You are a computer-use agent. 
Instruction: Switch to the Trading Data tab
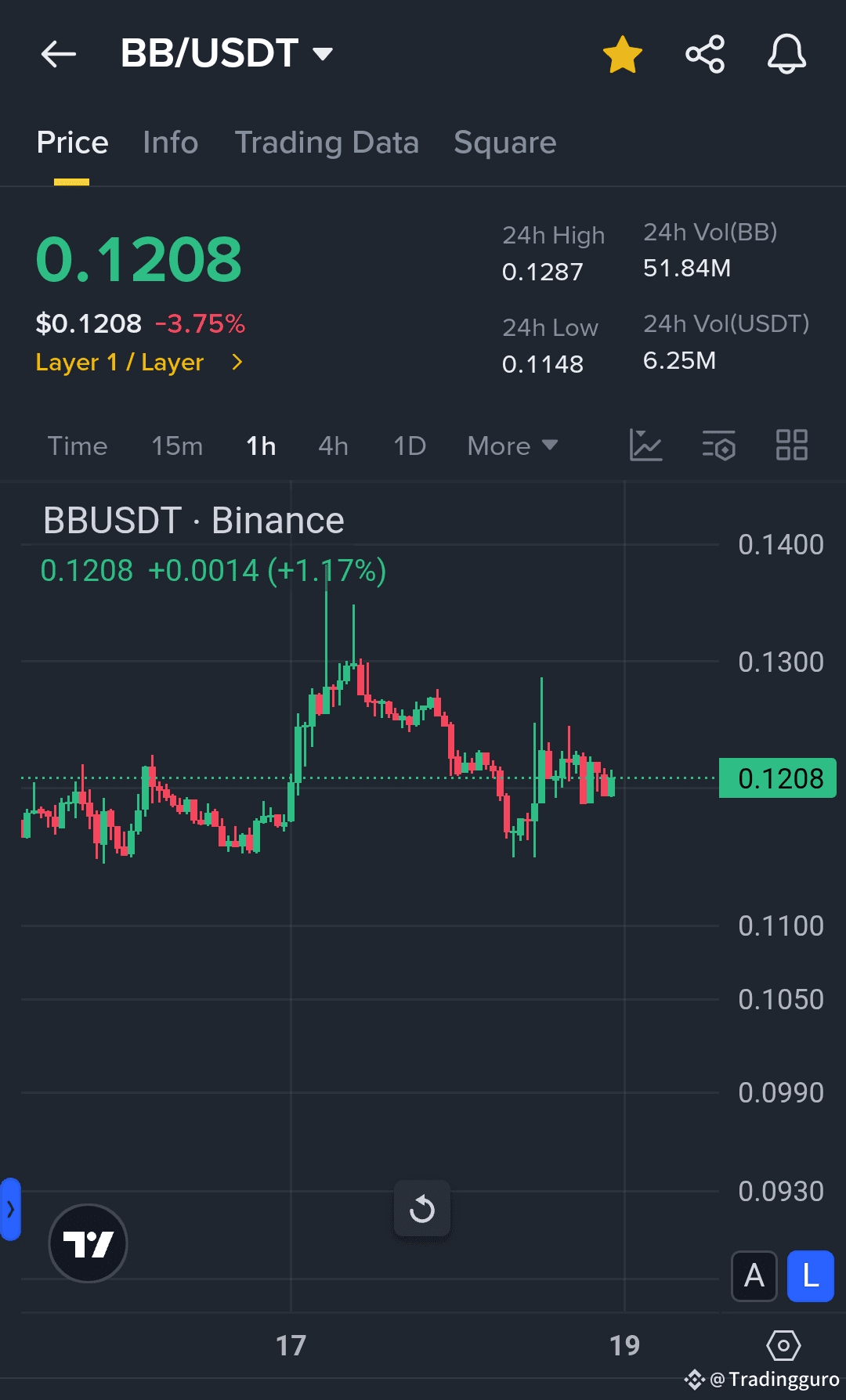[327, 143]
